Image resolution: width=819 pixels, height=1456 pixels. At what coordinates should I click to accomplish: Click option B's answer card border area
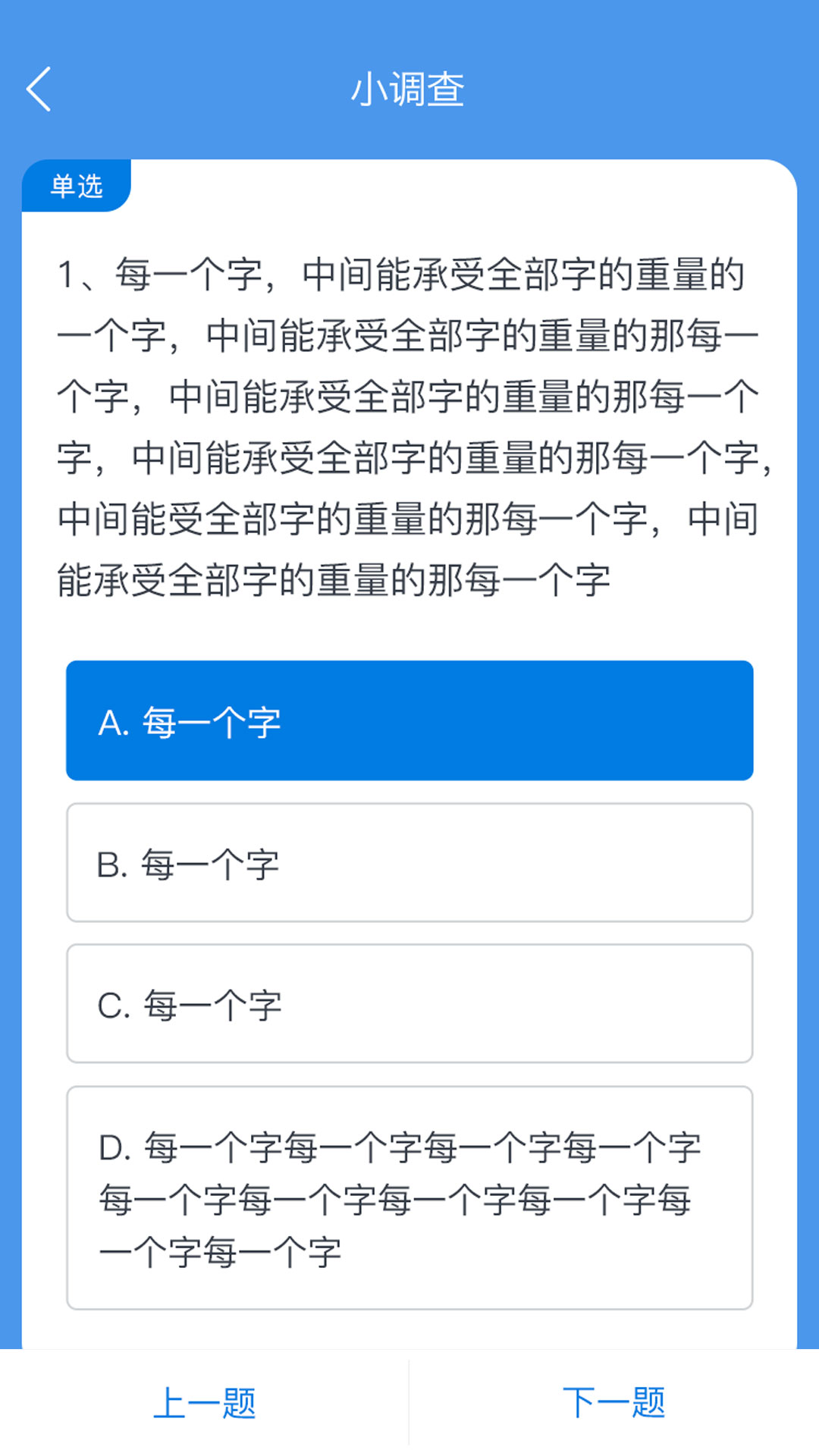click(x=409, y=862)
